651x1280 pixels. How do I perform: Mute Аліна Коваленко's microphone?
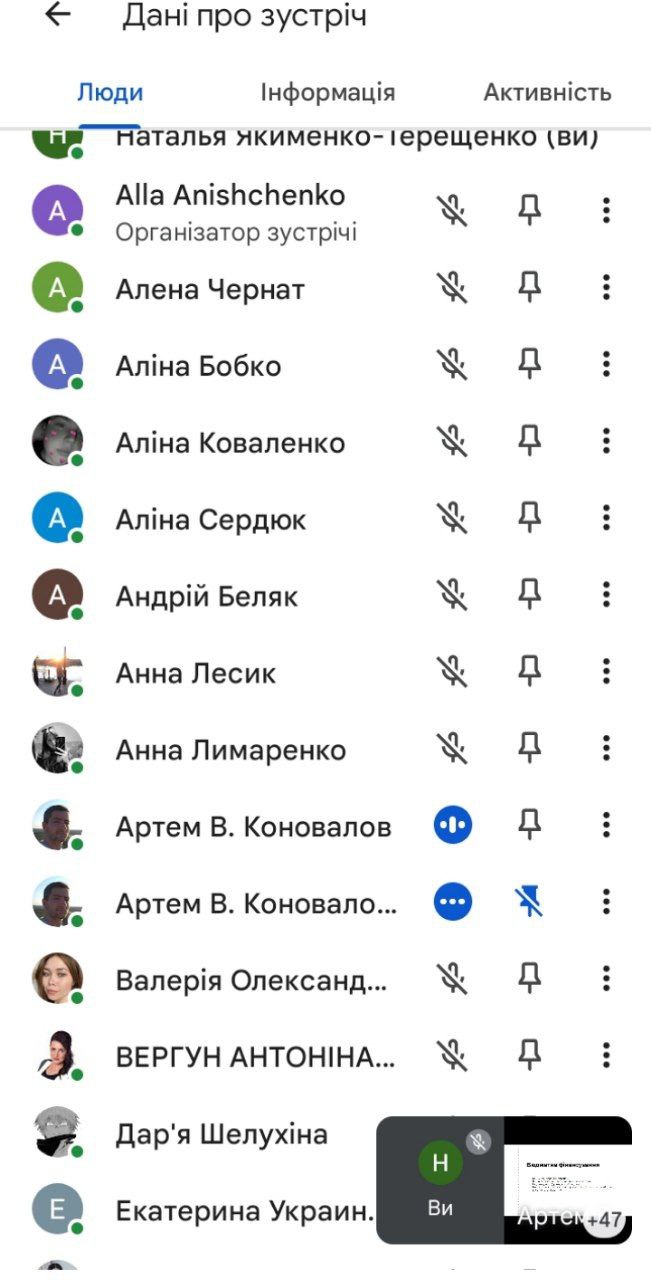point(453,442)
